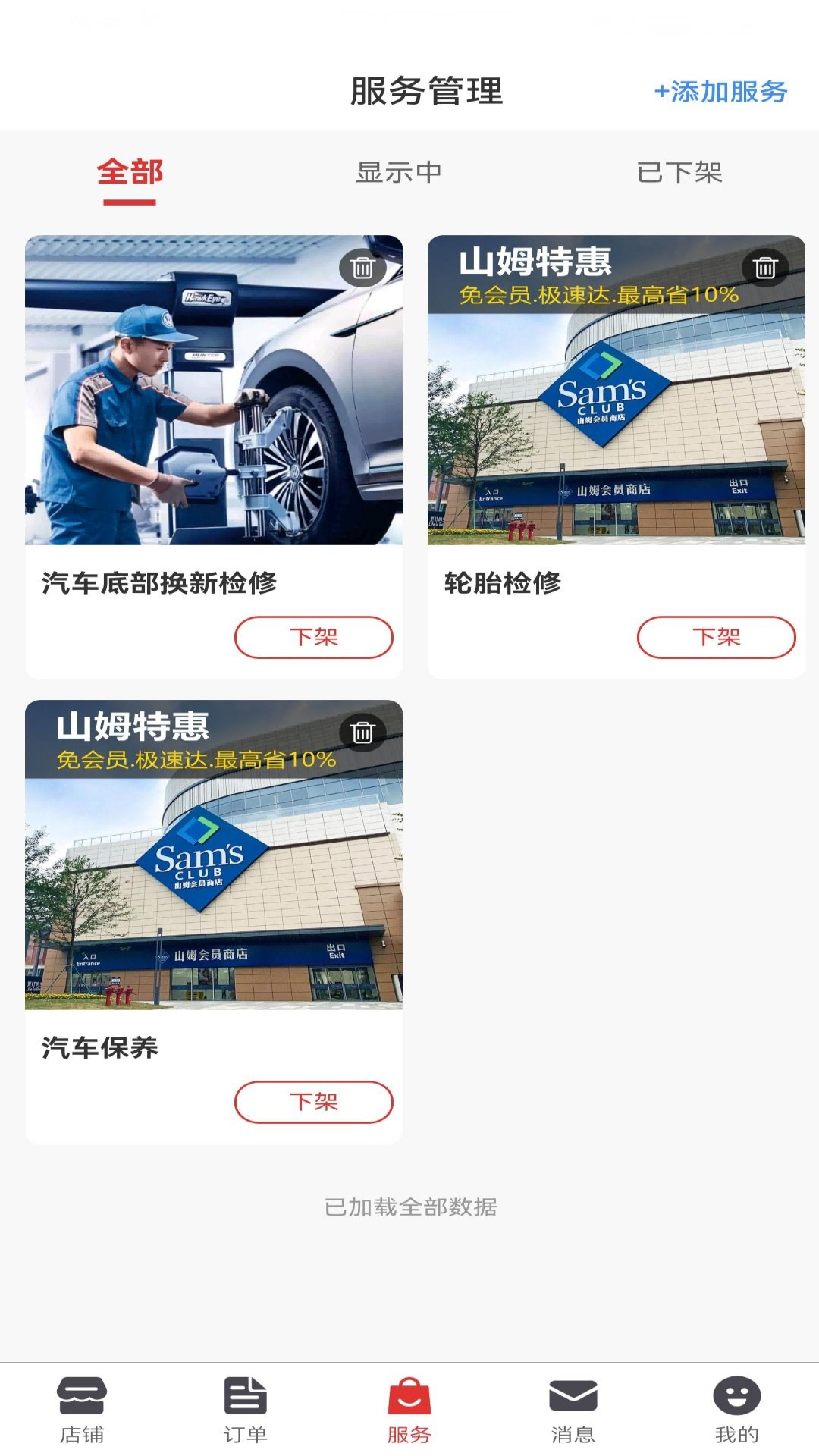Click 下架 button under 轮胎检修
Screen dimensions: 819x1456
(x=714, y=638)
